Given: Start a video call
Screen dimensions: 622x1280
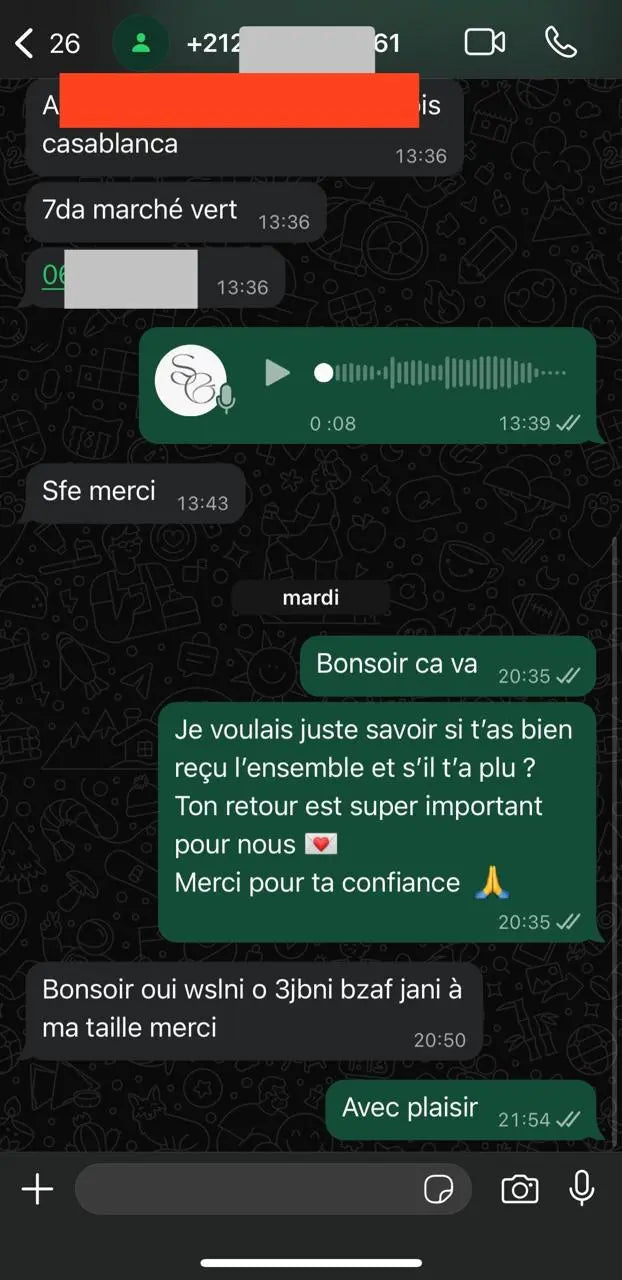Looking at the screenshot, I should [484, 43].
